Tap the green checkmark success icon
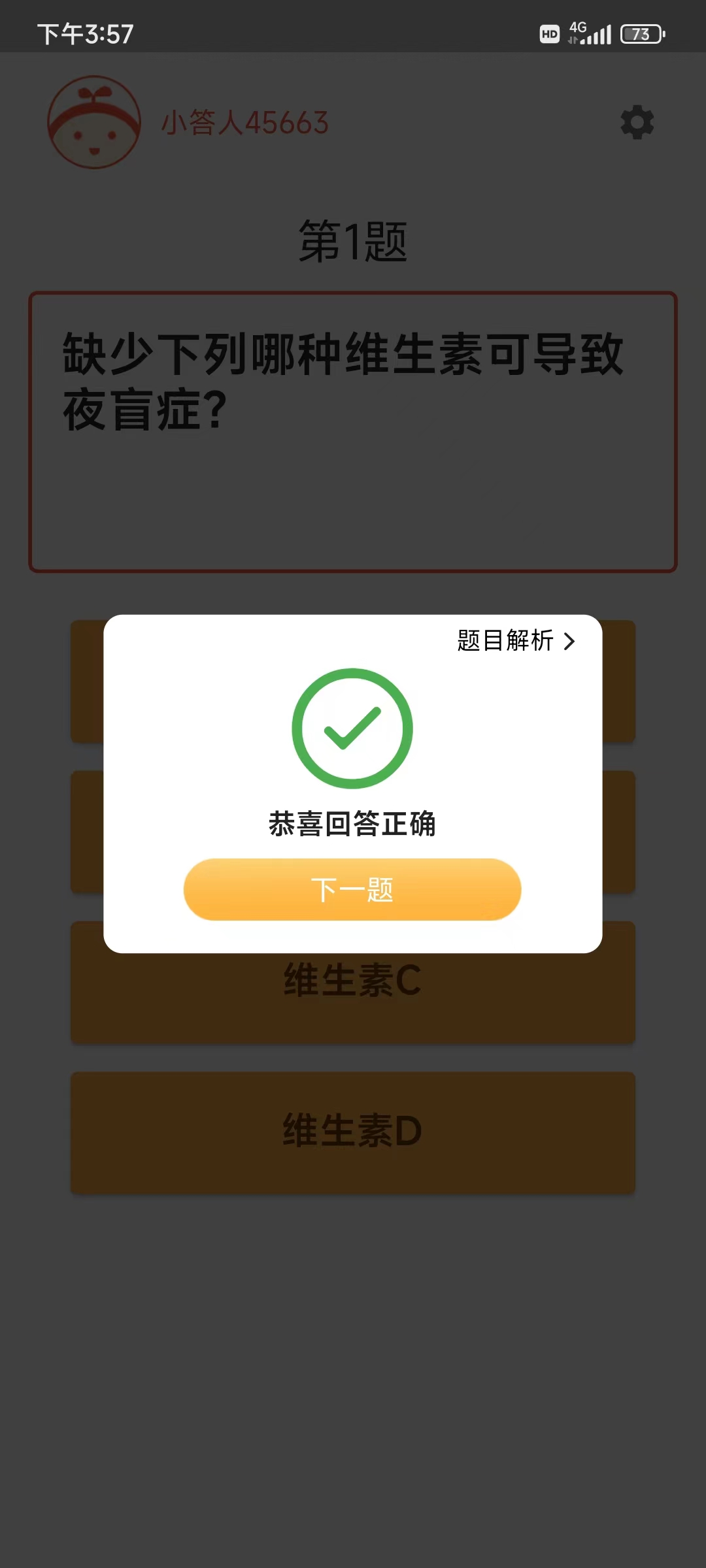The height and width of the screenshot is (1568, 706). coord(352,728)
